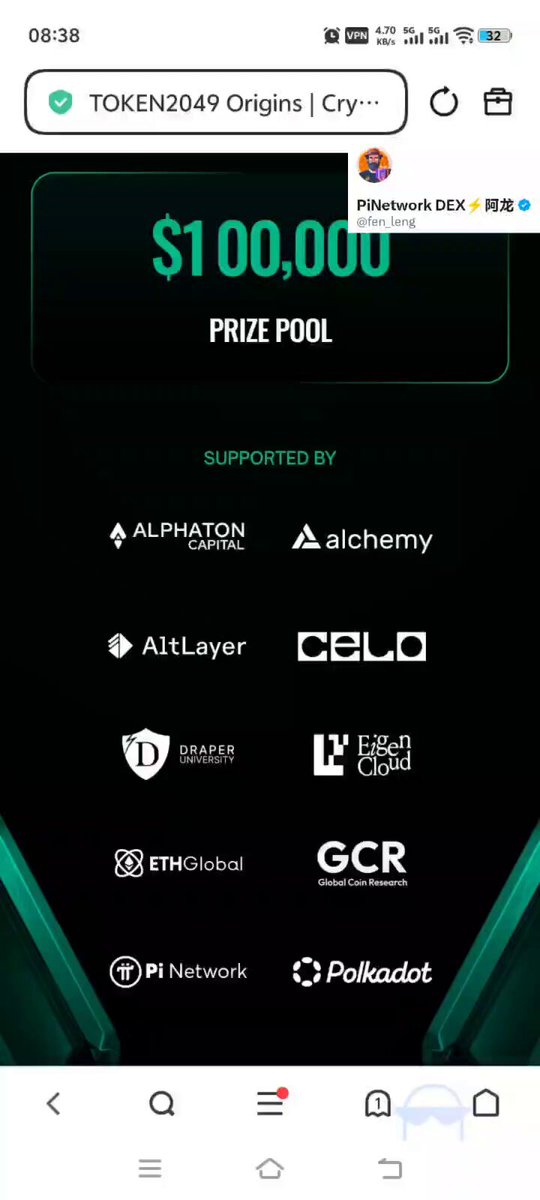
Task: Open the tab switcher showing 1 tab
Action: pyautogui.click(x=377, y=1103)
